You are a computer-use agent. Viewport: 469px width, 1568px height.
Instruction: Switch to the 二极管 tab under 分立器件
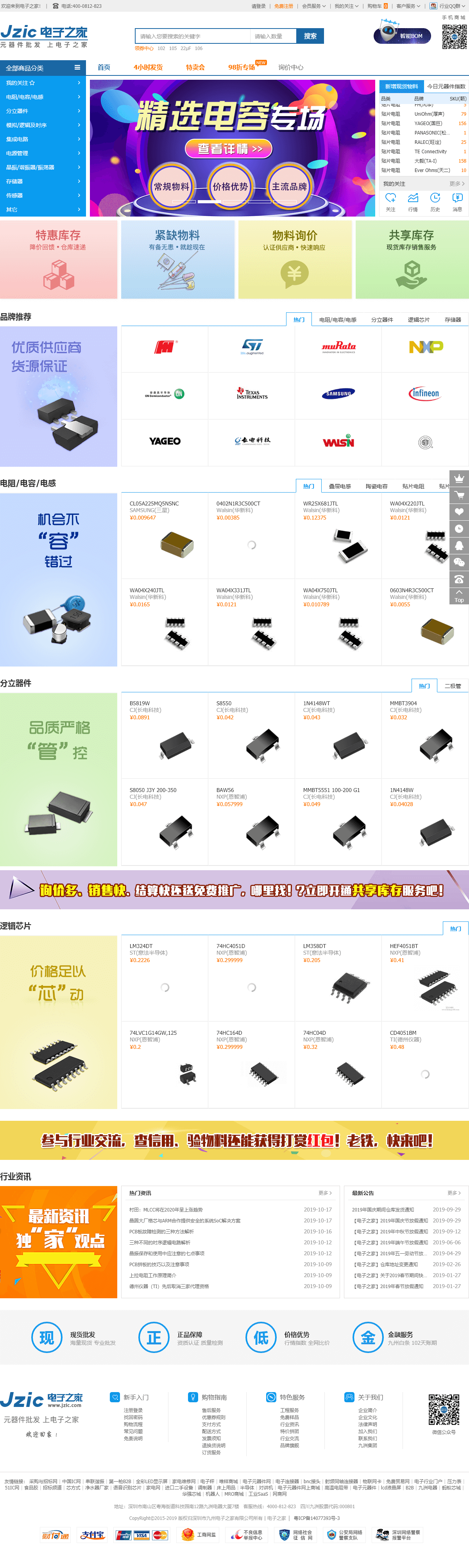point(452,686)
